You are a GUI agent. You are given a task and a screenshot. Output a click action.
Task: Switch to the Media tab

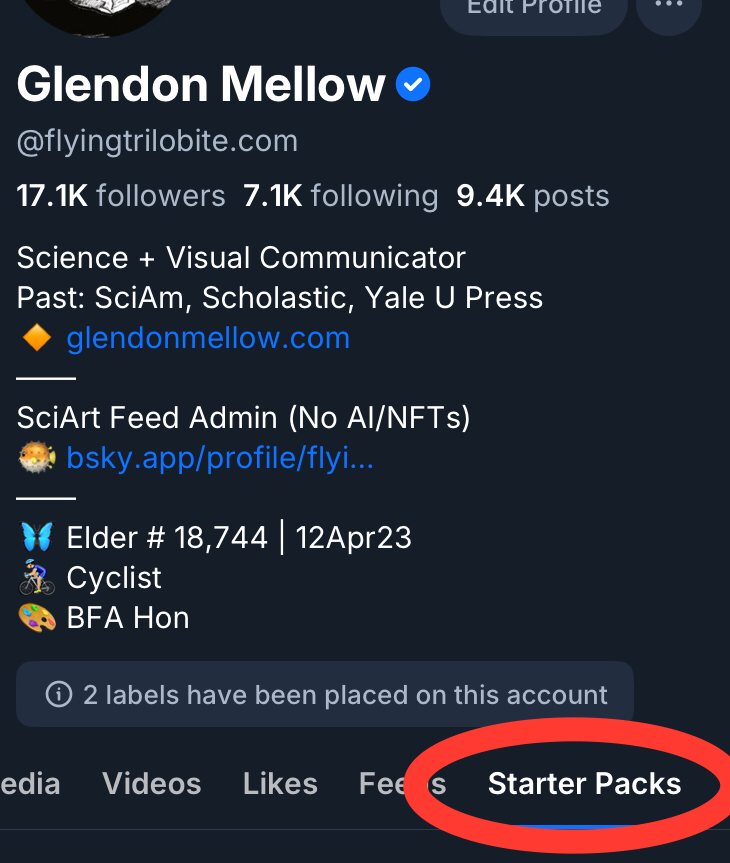tap(30, 784)
